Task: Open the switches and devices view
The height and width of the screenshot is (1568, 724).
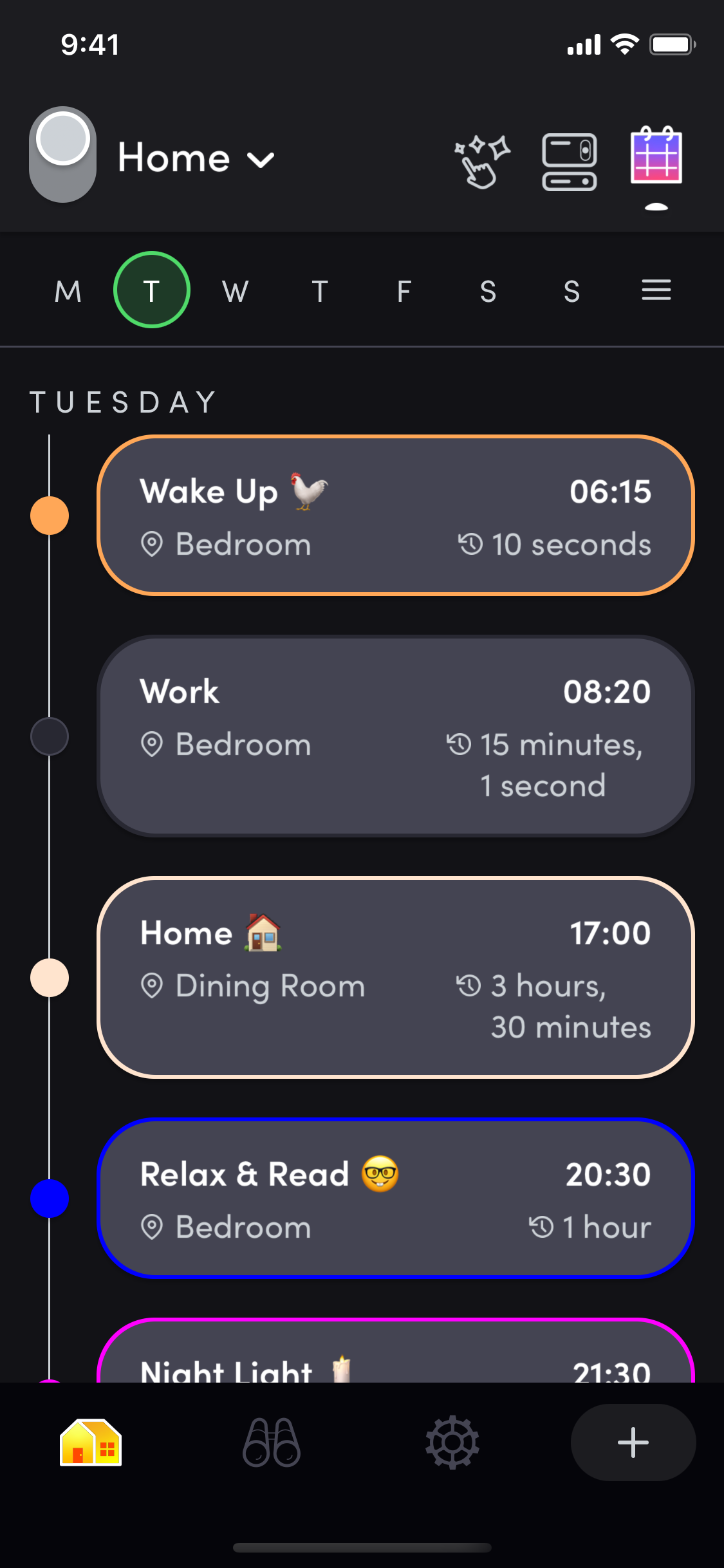Action: [569, 161]
